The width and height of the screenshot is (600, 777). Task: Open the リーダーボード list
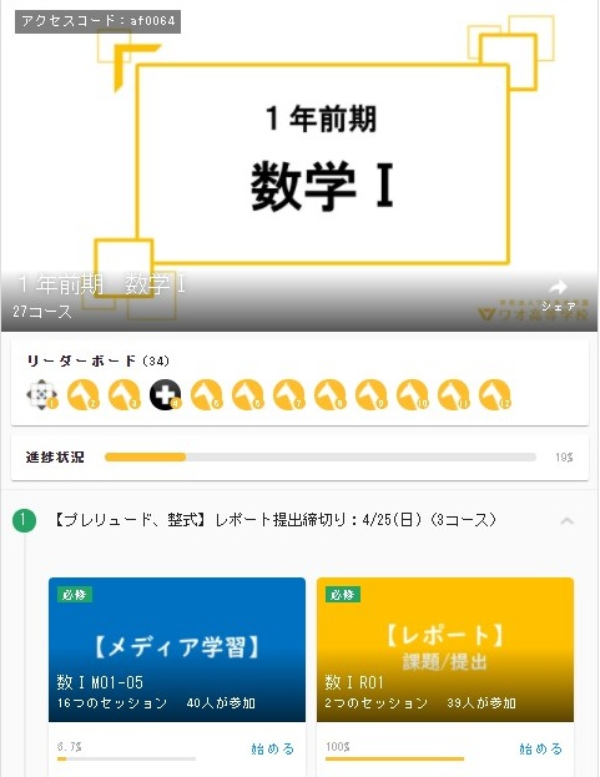(85, 360)
